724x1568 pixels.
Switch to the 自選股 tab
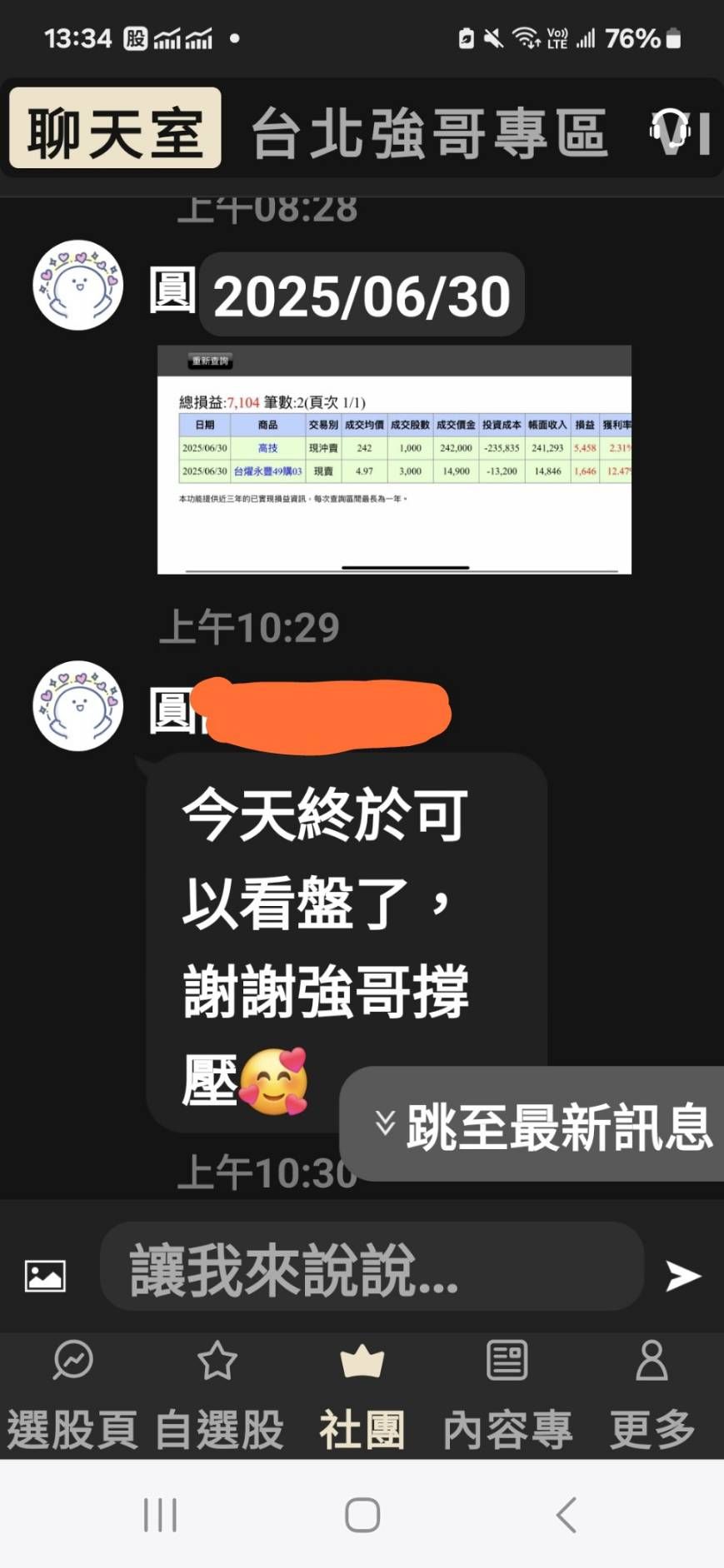[218, 1397]
